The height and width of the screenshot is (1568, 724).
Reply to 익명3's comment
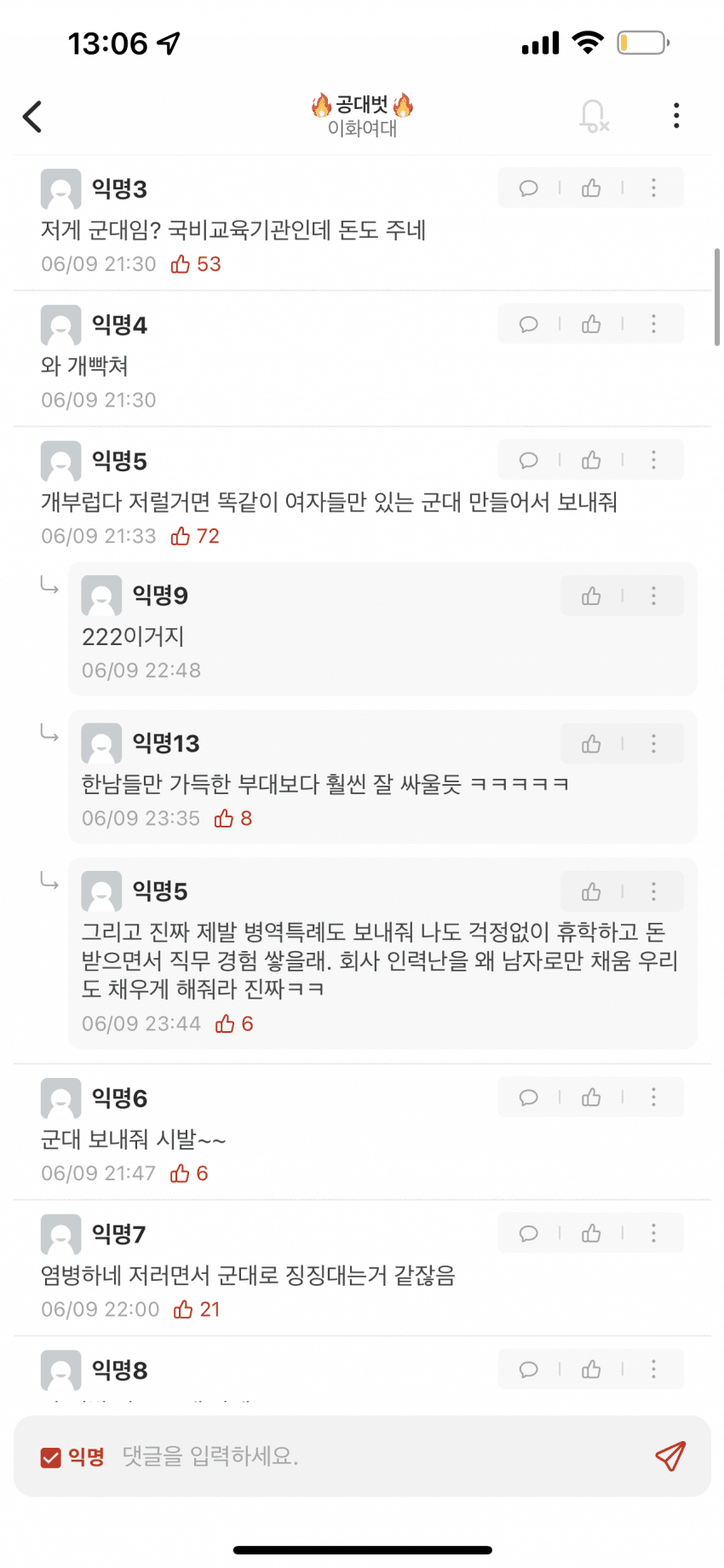point(529,188)
